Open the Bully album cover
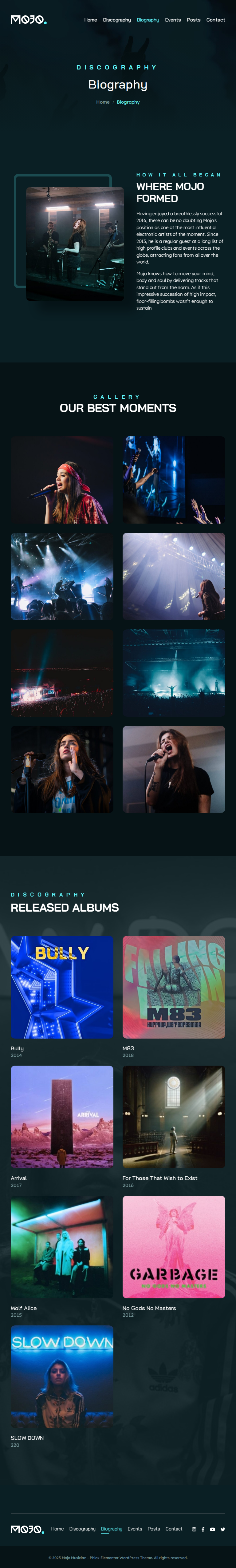Screen dimensions: 236x1568 point(62,987)
